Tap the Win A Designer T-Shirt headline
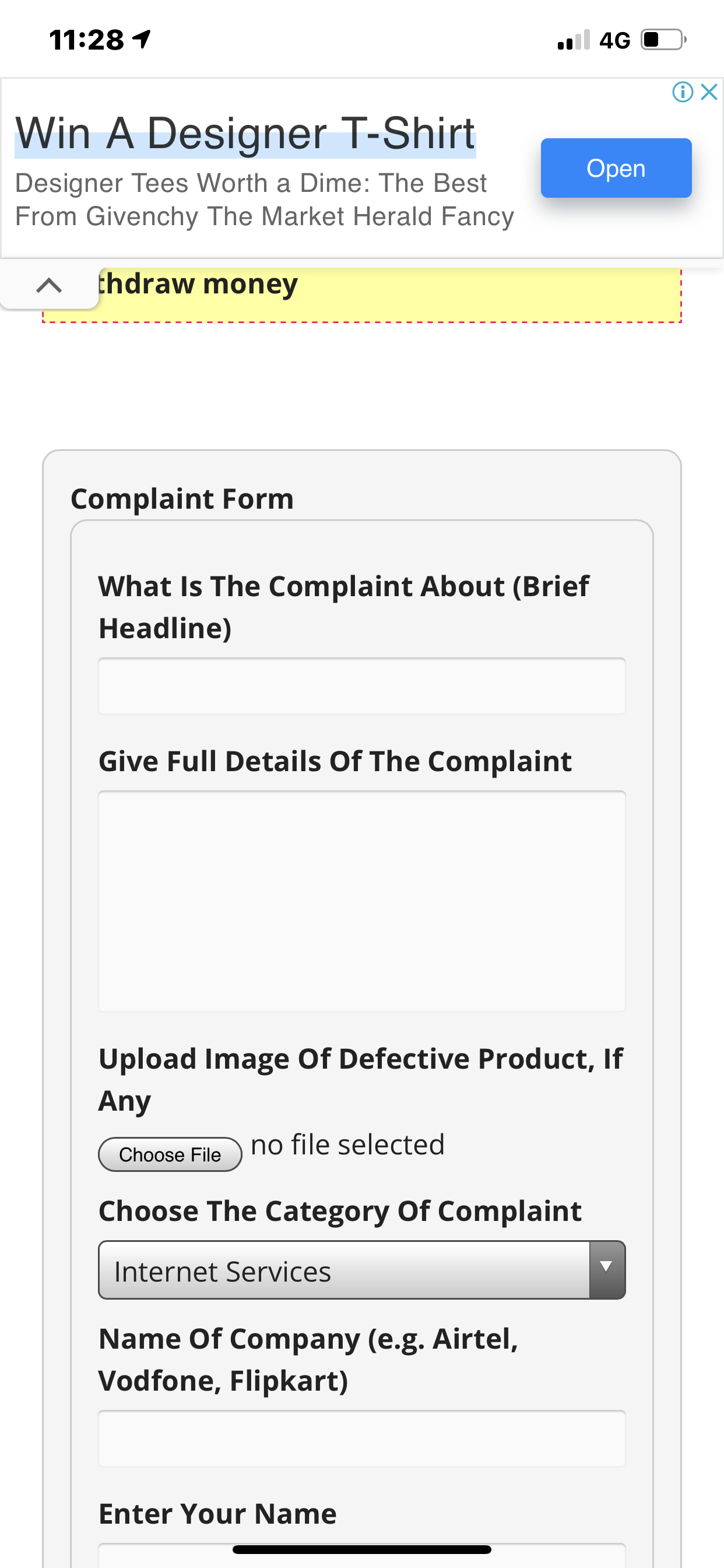 [245, 134]
